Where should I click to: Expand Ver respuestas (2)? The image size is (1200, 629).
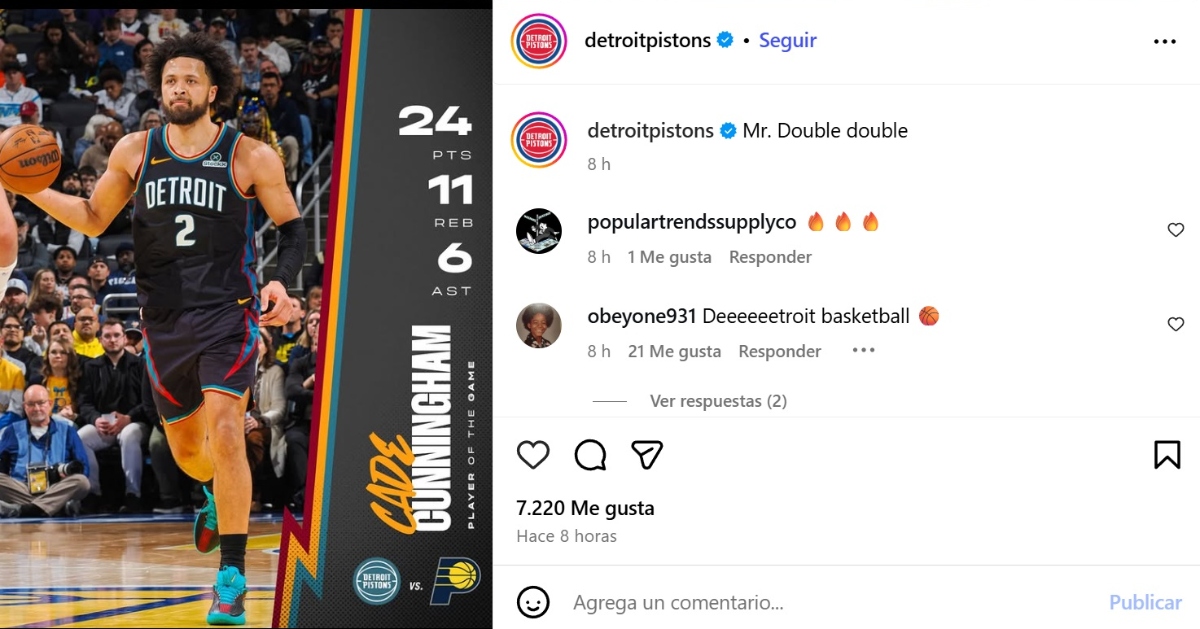coord(718,401)
